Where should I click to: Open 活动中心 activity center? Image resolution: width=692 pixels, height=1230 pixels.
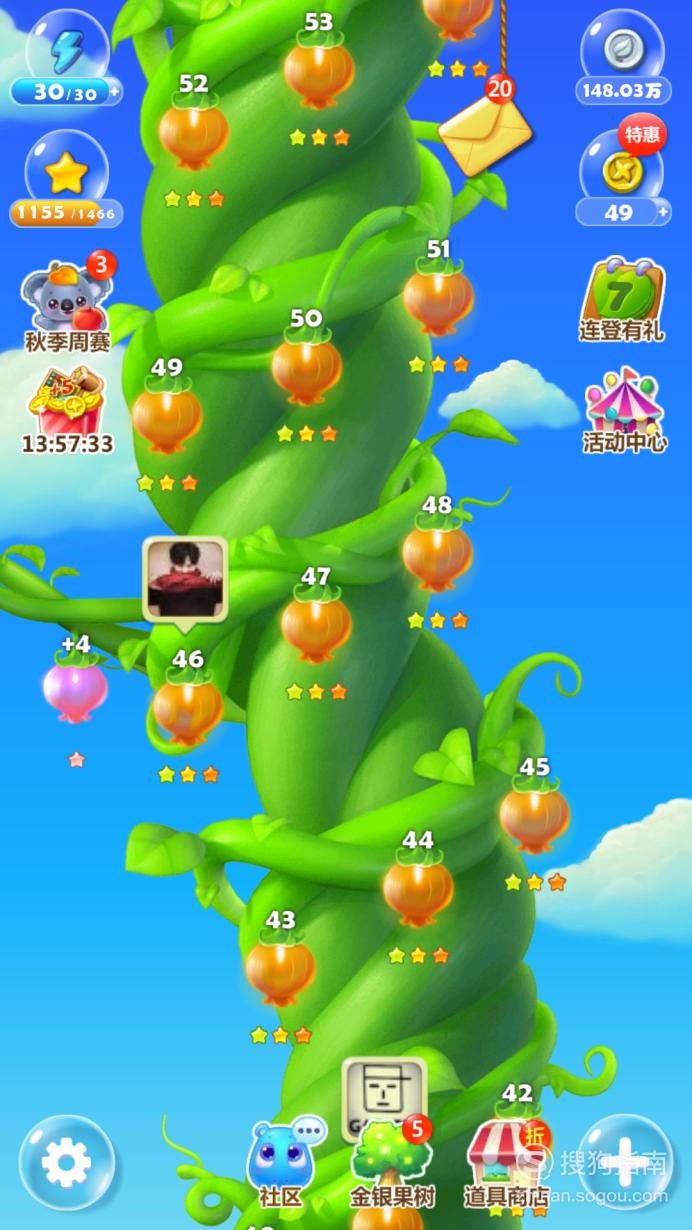tap(624, 410)
